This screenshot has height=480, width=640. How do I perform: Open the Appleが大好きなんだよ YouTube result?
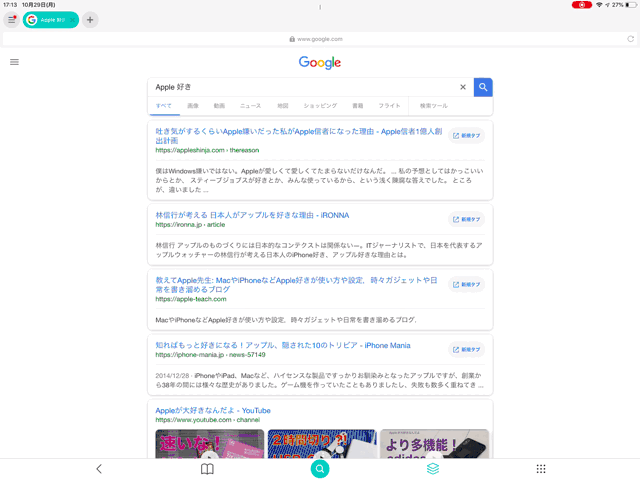[213, 410]
